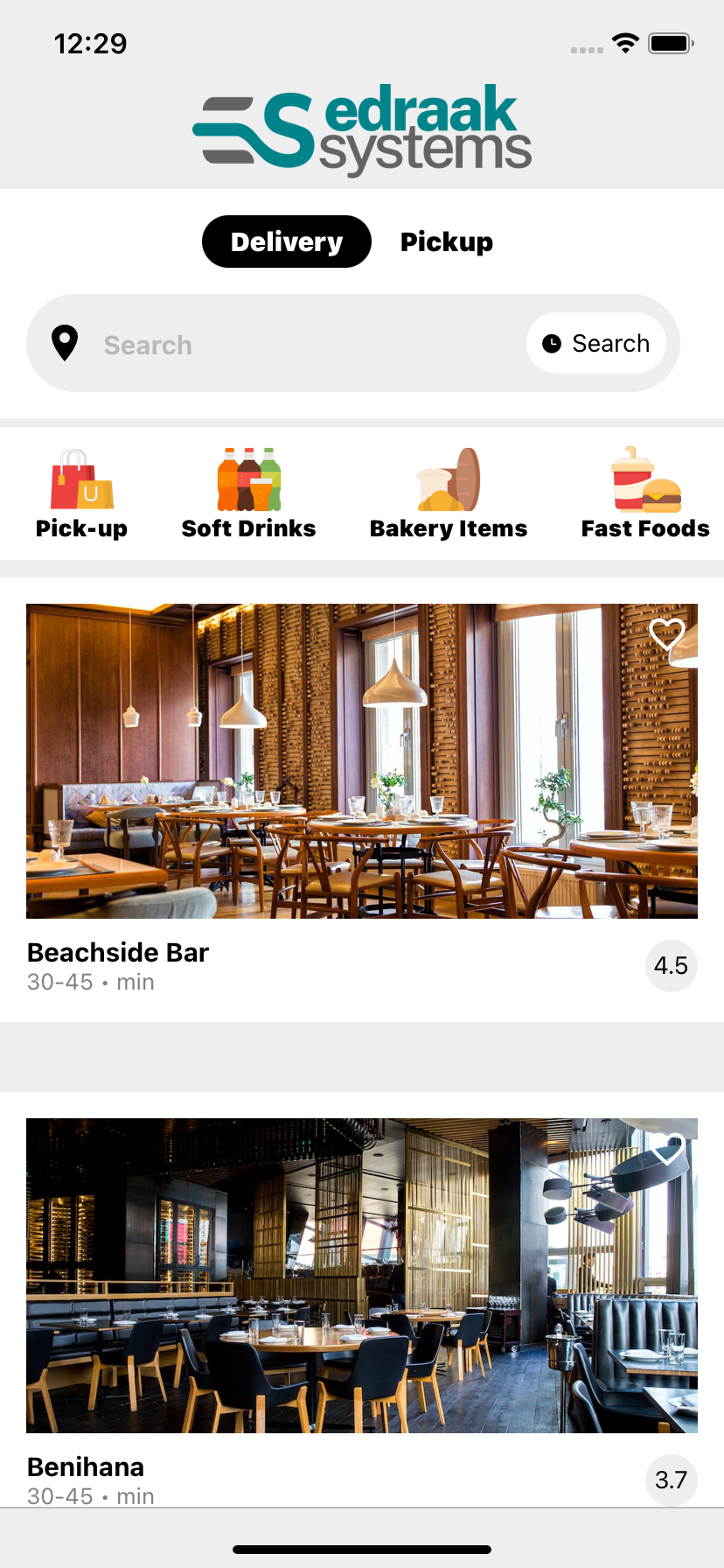
Task: Select the Delivery mode option
Action: pyautogui.click(x=286, y=241)
